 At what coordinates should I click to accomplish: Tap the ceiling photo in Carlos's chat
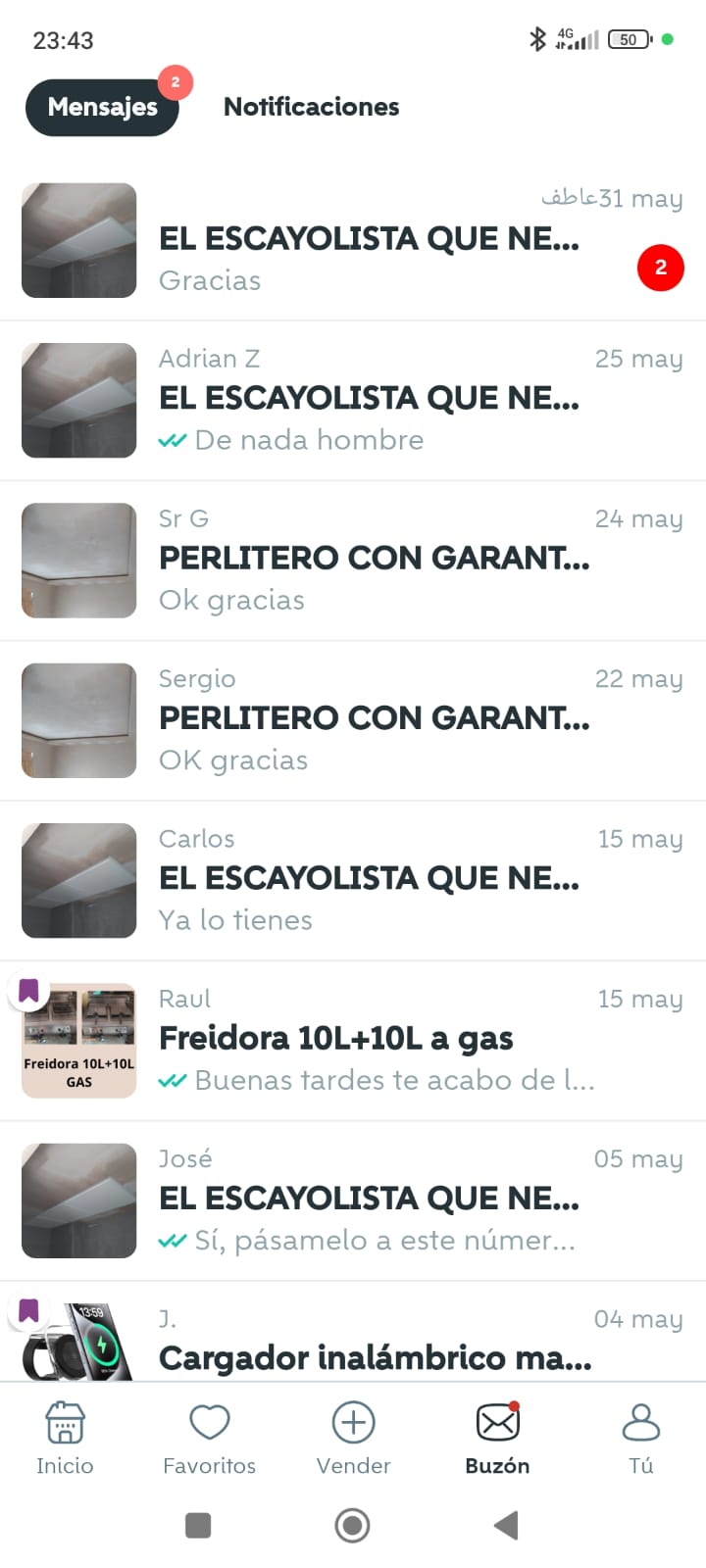(x=78, y=880)
